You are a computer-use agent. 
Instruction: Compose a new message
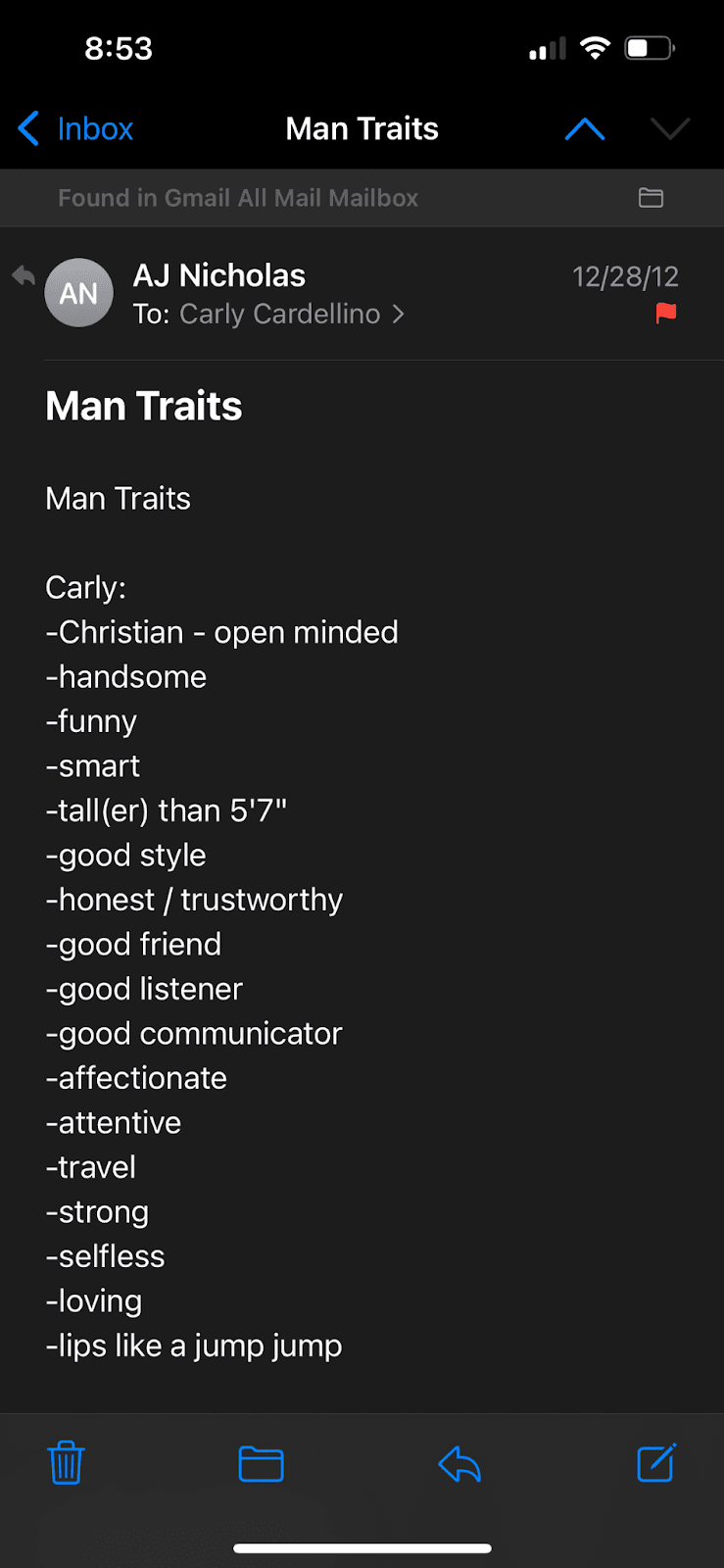pyautogui.click(x=655, y=1463)
